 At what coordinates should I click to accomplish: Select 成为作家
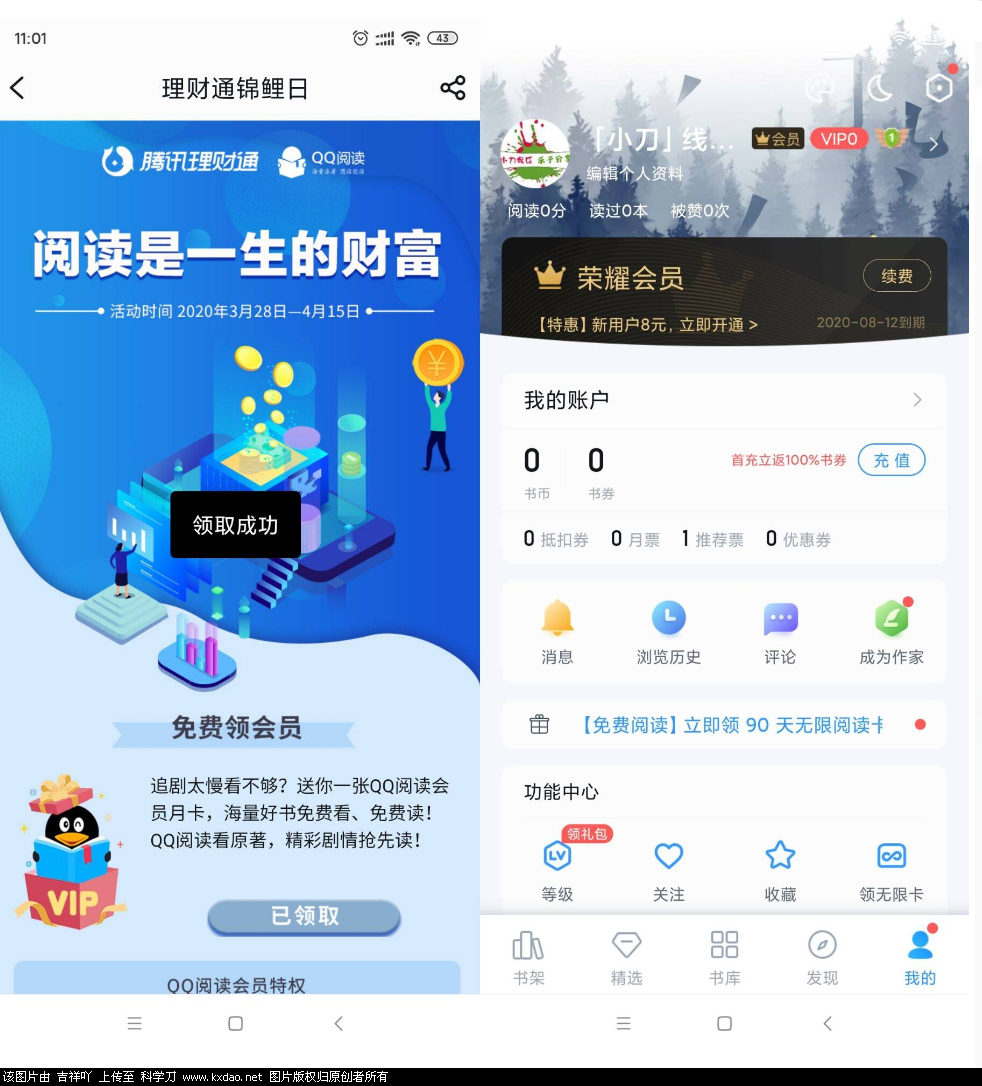891,633
